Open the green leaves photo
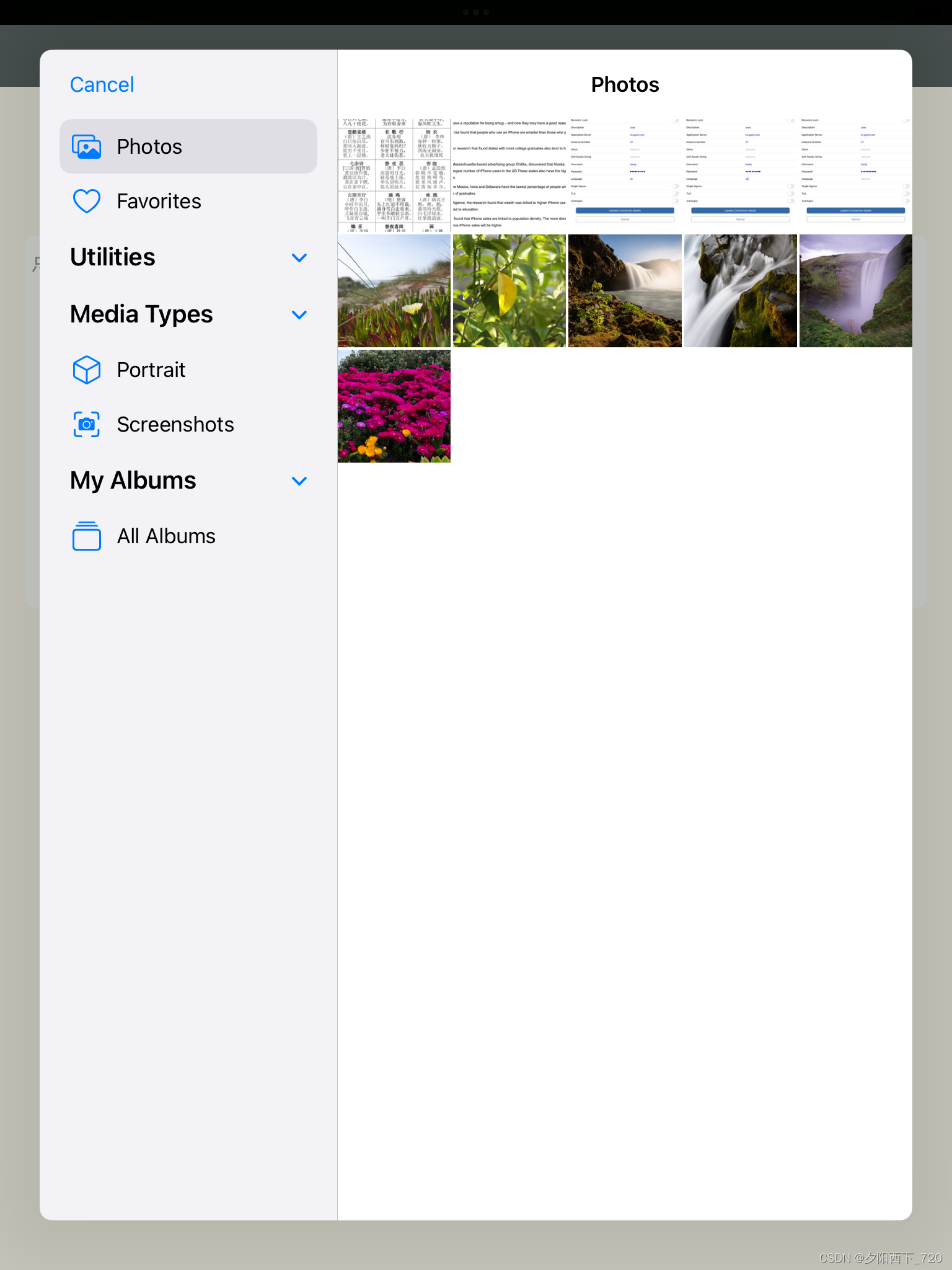Screen dimensions: 952x1270 pos(509,290)
